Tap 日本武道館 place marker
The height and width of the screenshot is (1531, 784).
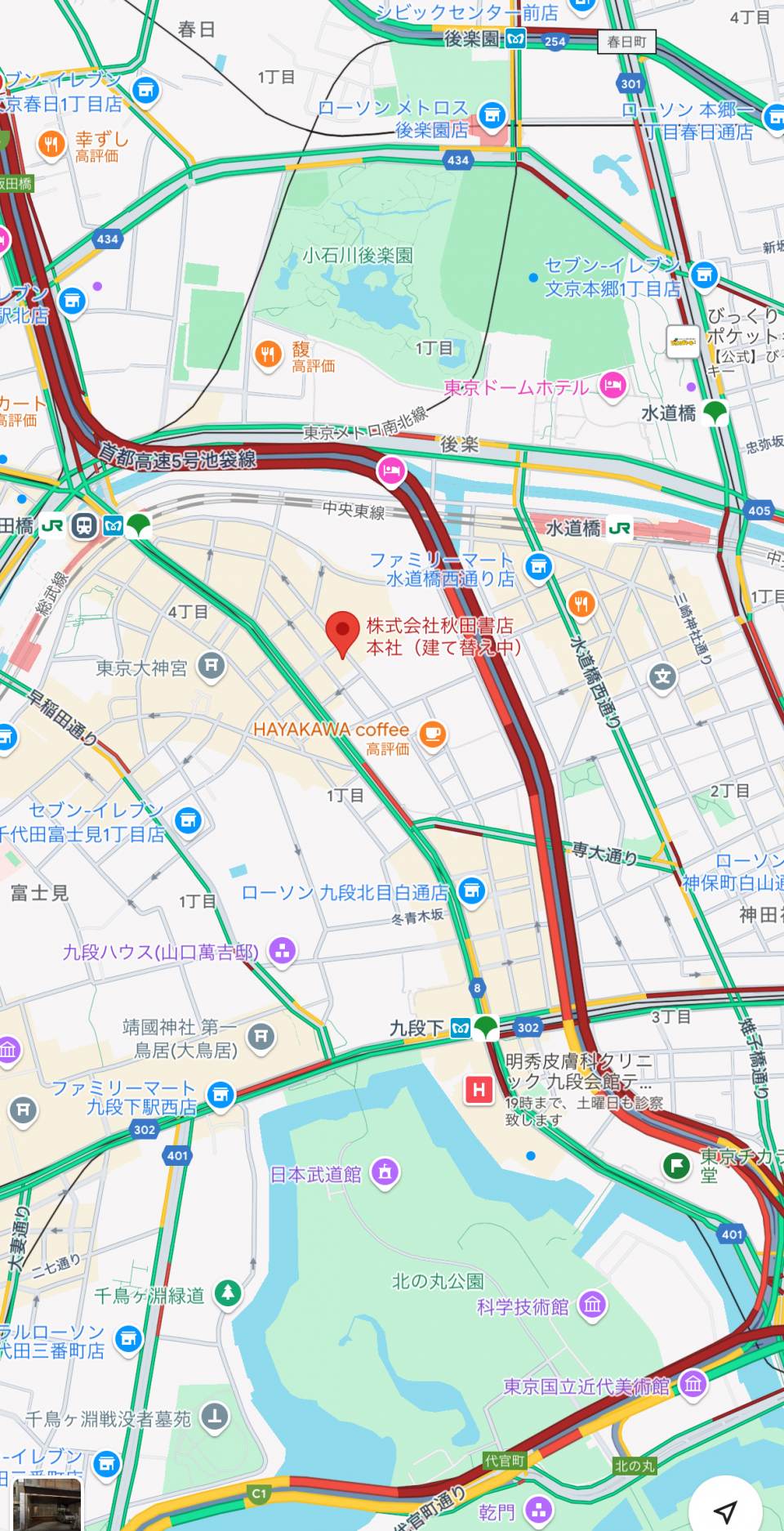[385, 1172]
